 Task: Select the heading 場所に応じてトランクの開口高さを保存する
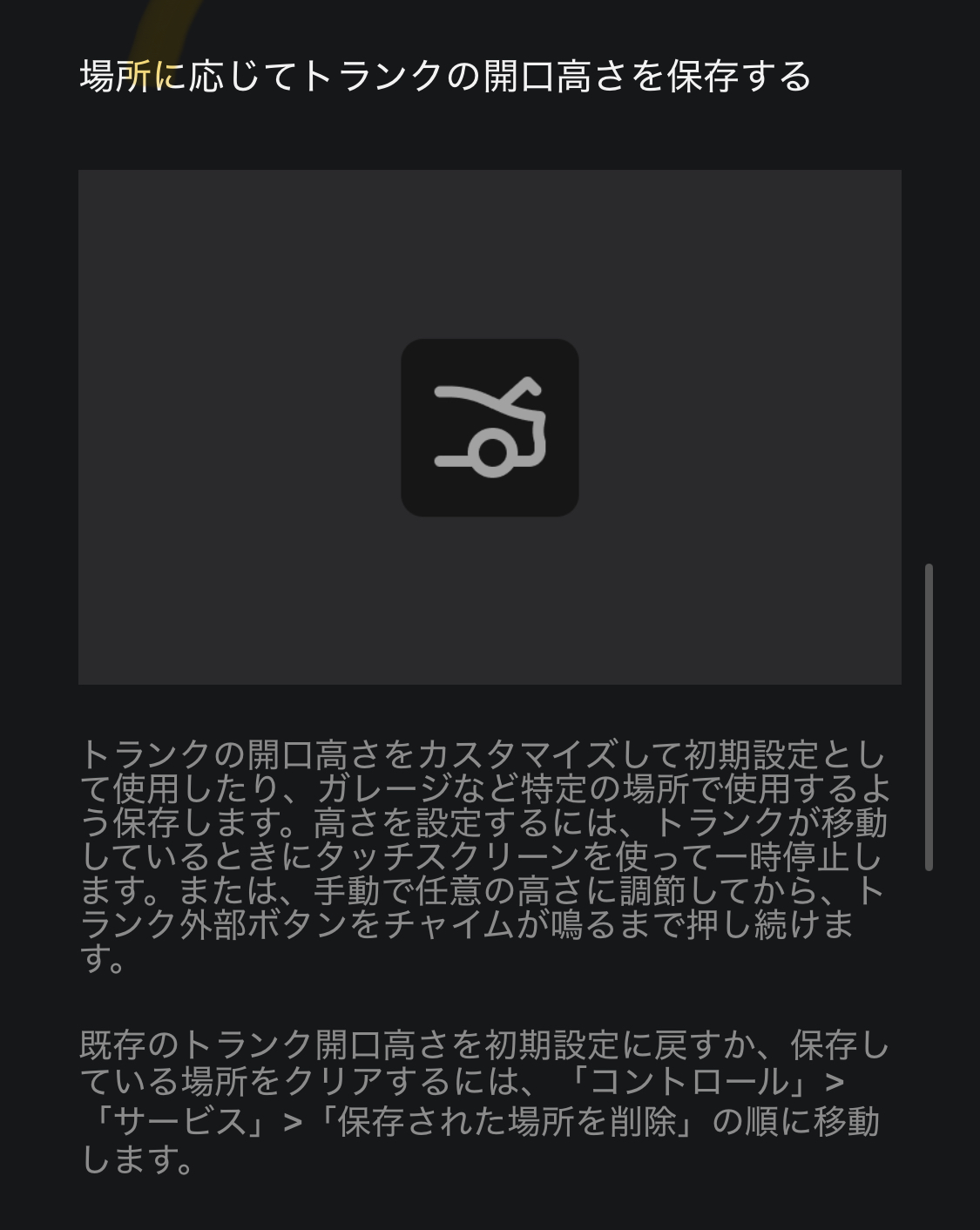click(444, 77)
